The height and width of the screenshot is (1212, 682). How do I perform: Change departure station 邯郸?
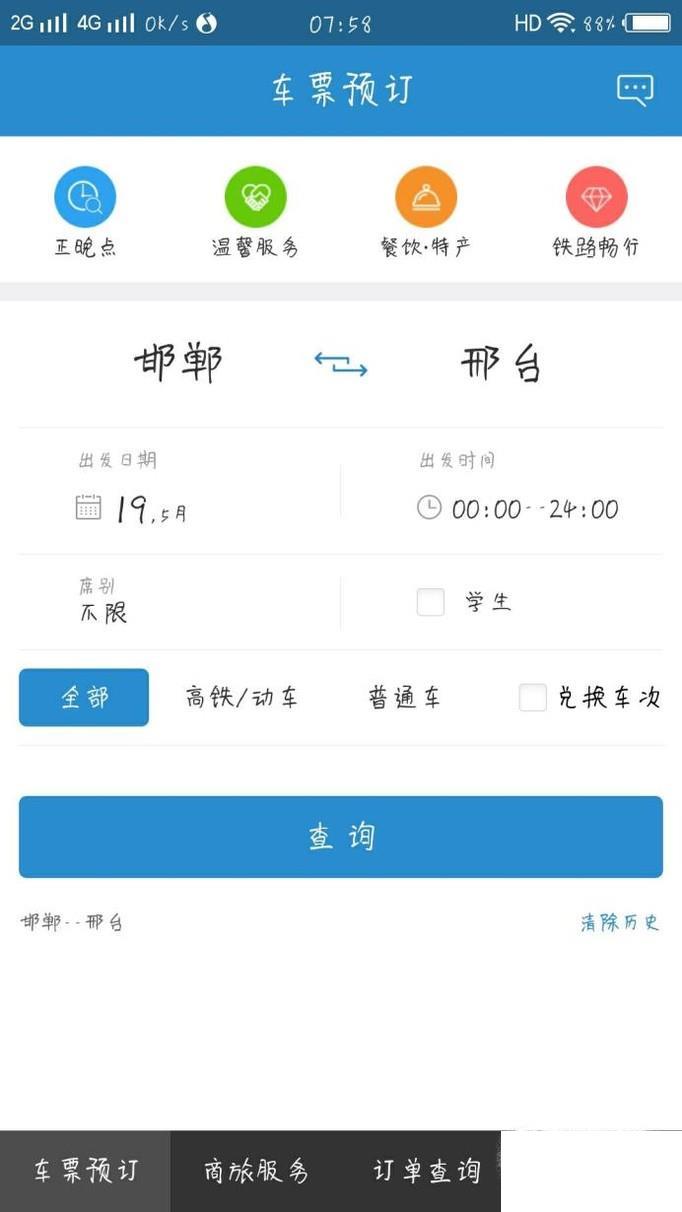click(178, 364)
